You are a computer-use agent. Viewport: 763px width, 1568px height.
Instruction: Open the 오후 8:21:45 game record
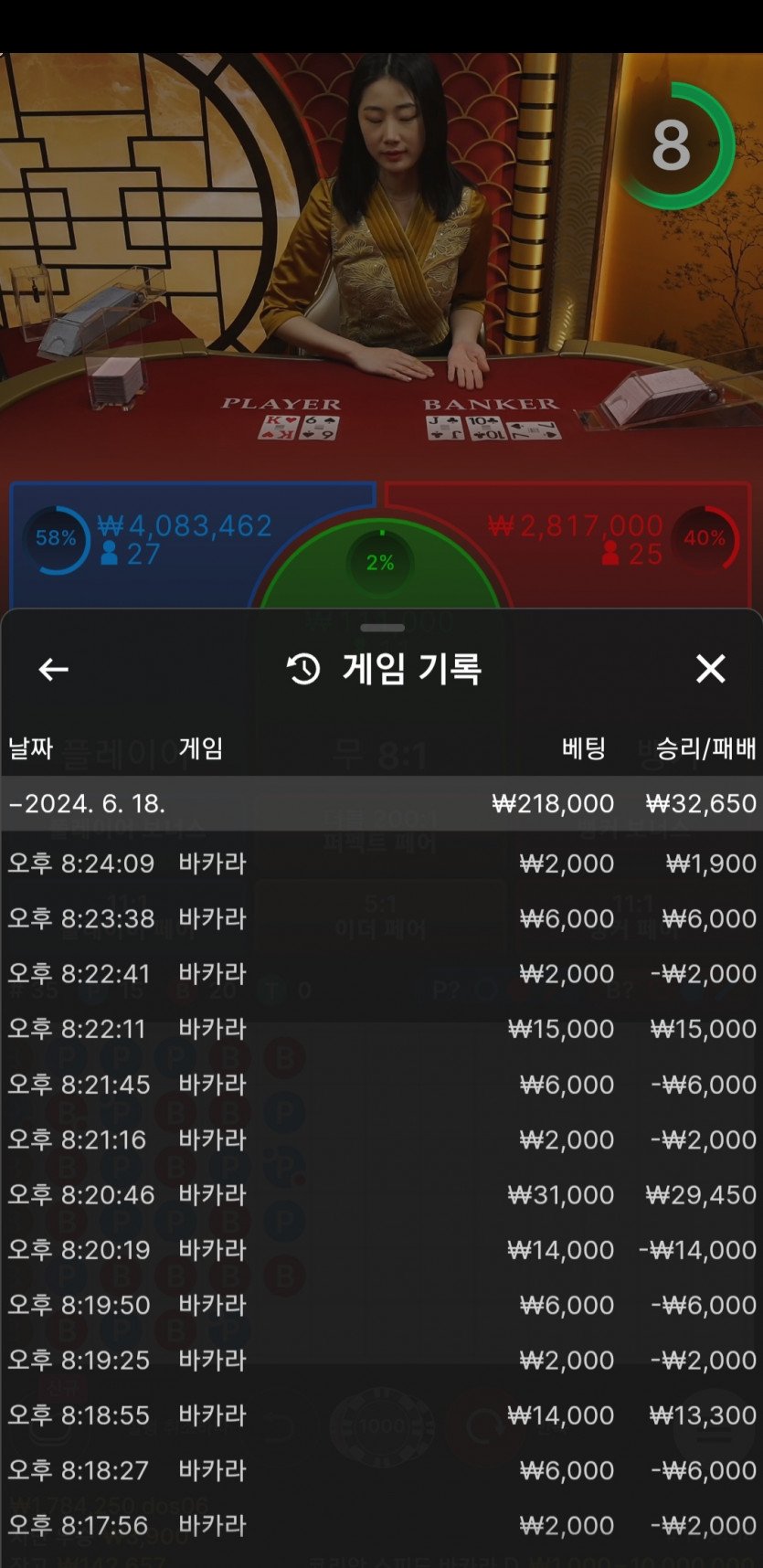[x=381, y=1085]
